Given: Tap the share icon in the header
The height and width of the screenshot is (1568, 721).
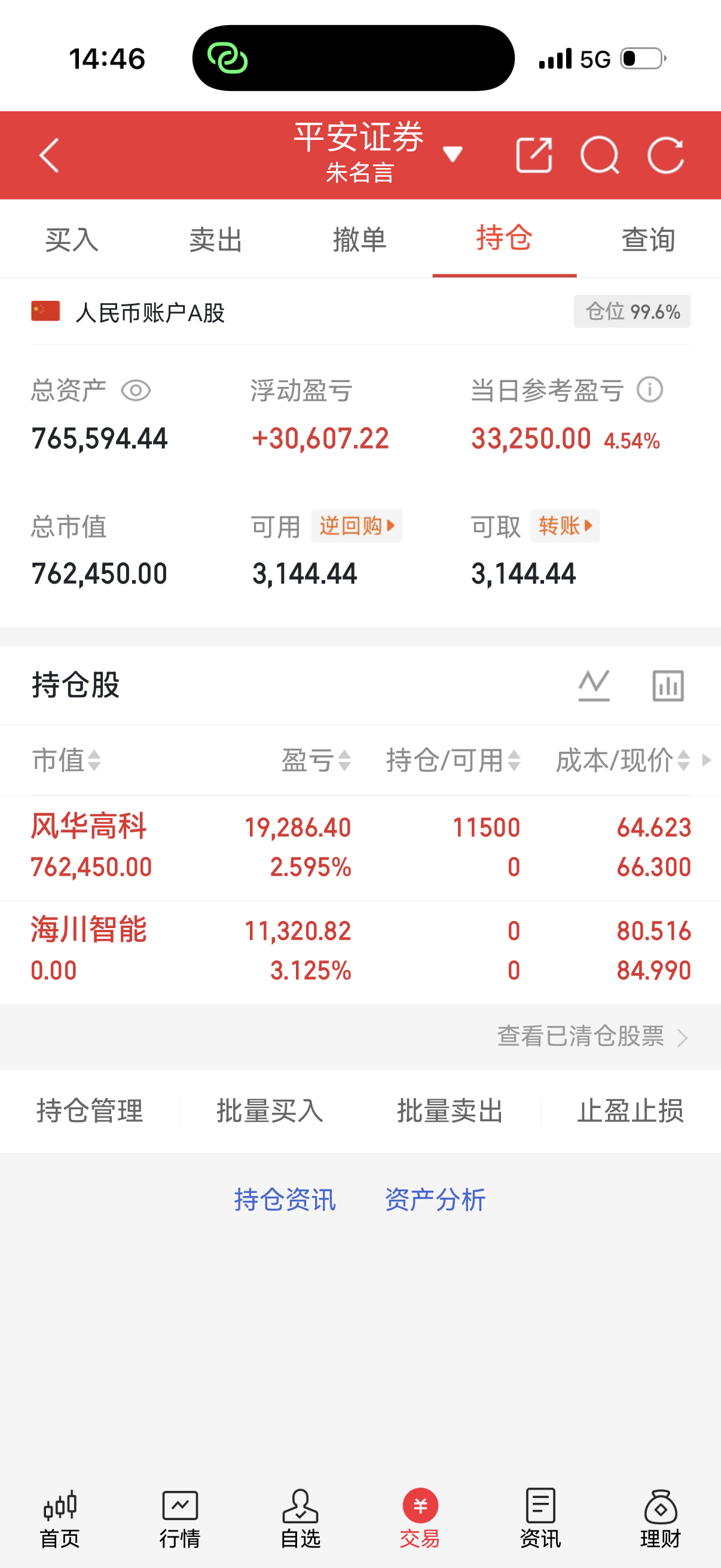Looking at the screenshot, I should click(x=534, y=155).
